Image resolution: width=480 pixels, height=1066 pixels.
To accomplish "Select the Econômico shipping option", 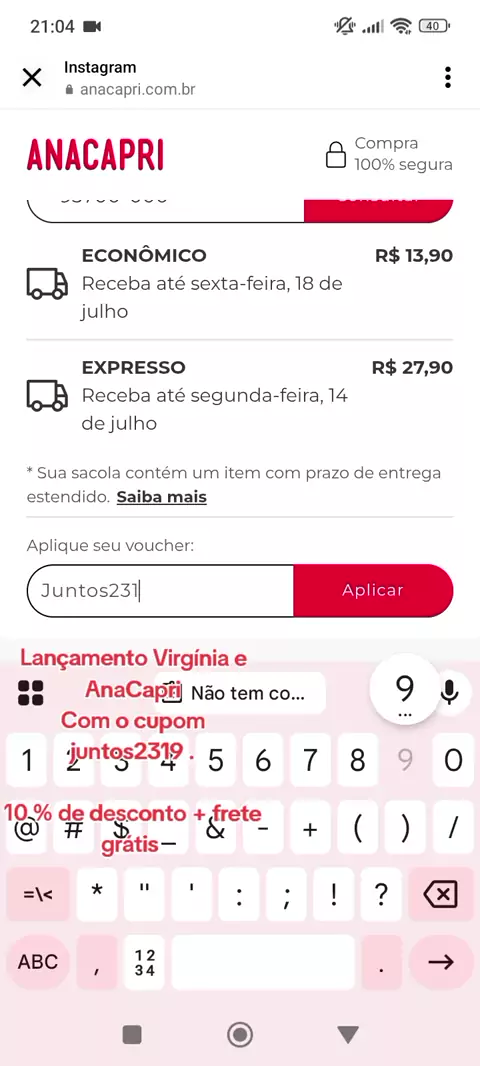I will [x=239, y=283].
